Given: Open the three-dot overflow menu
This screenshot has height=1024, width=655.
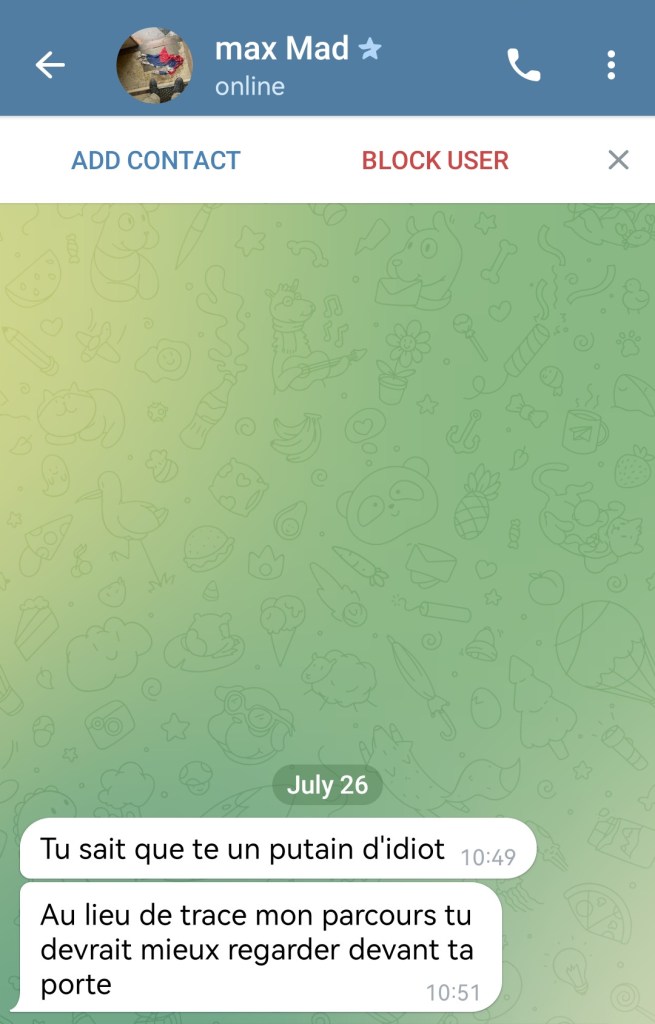Looking at the screenshot, I should click(611, 65).
